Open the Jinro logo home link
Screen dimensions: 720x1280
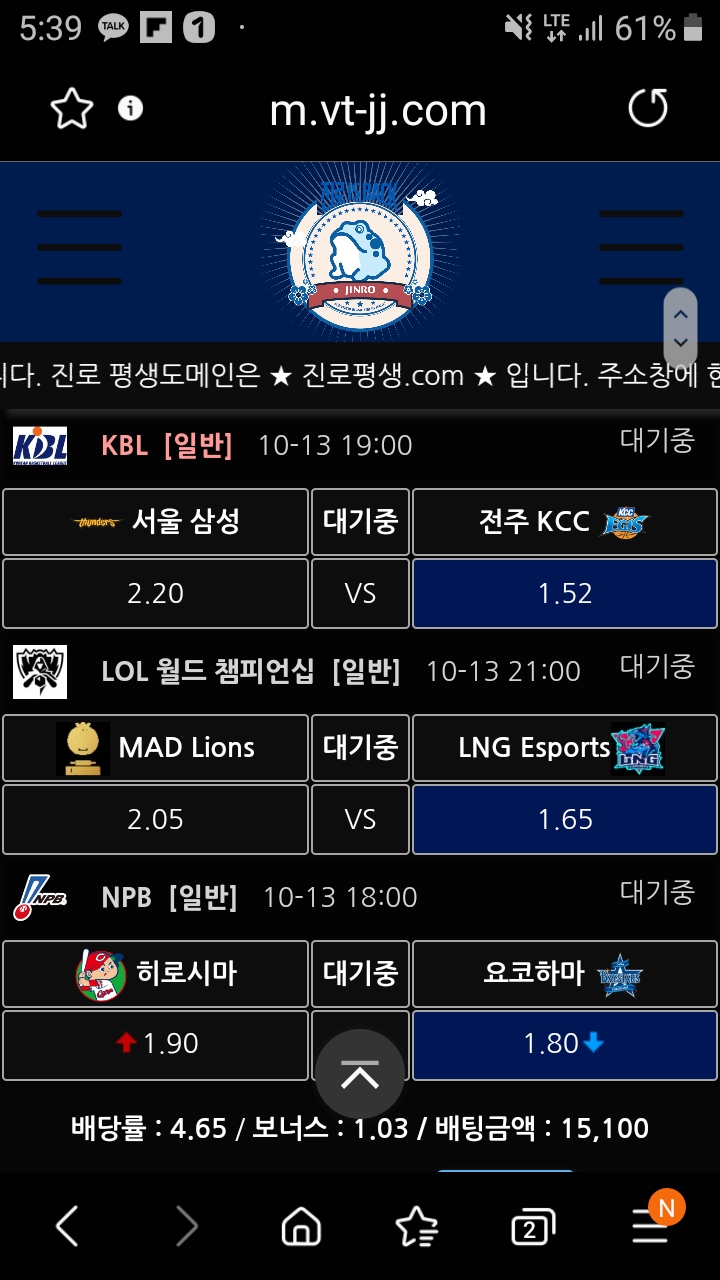[359, 249]
